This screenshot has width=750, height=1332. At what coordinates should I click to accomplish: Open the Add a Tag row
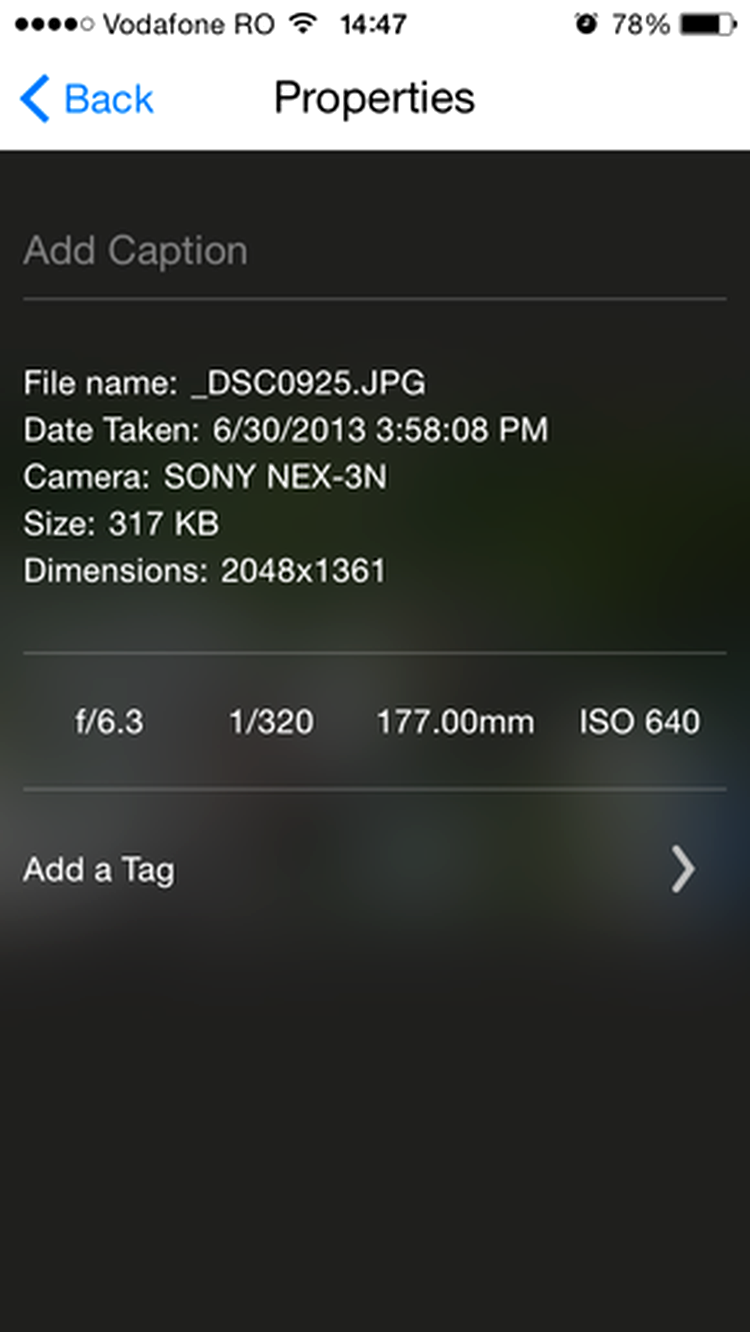(x=375, y=869)
